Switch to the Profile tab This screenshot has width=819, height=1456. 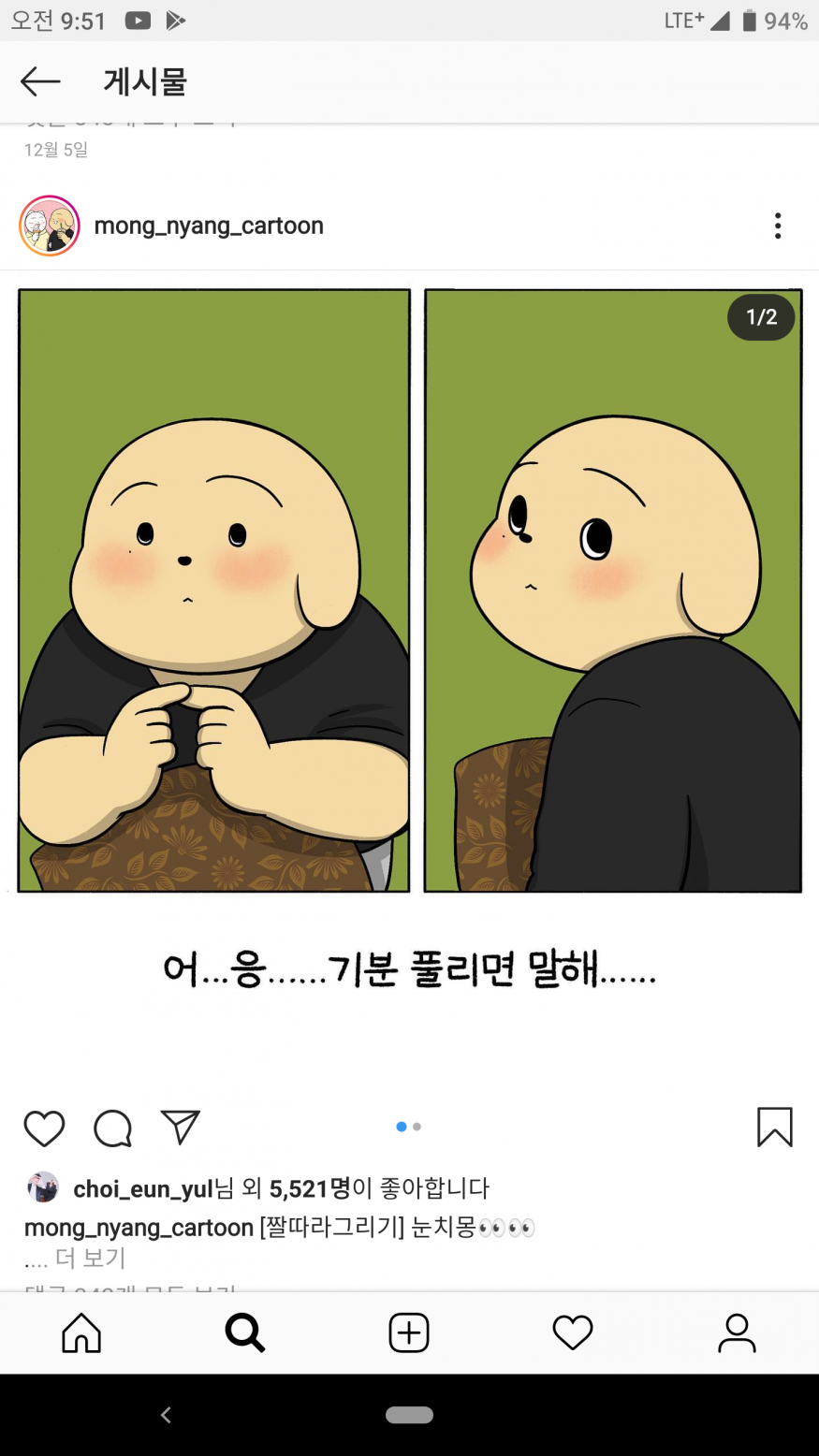tap(737, 1332)
